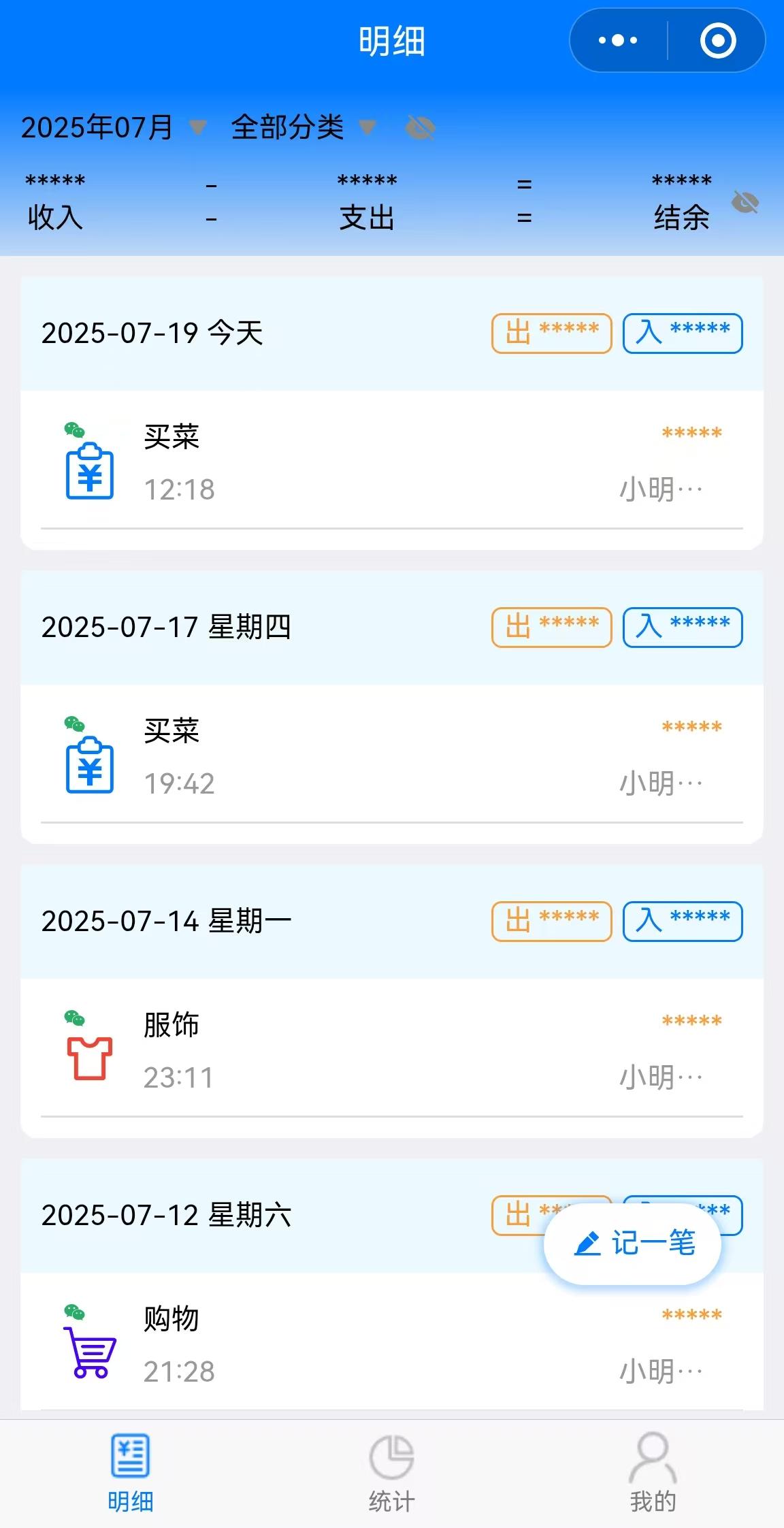Switch to the 统计 tab
This screenshot has height=1528, width=784.
[391, 1474]
